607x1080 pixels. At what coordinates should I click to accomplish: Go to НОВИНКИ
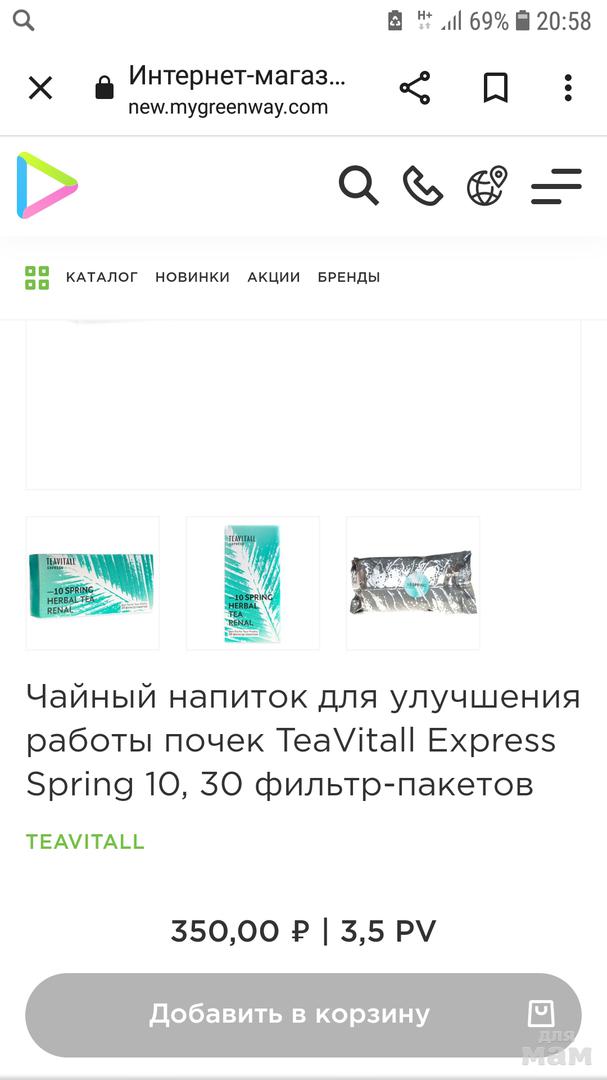click(192, 277)
